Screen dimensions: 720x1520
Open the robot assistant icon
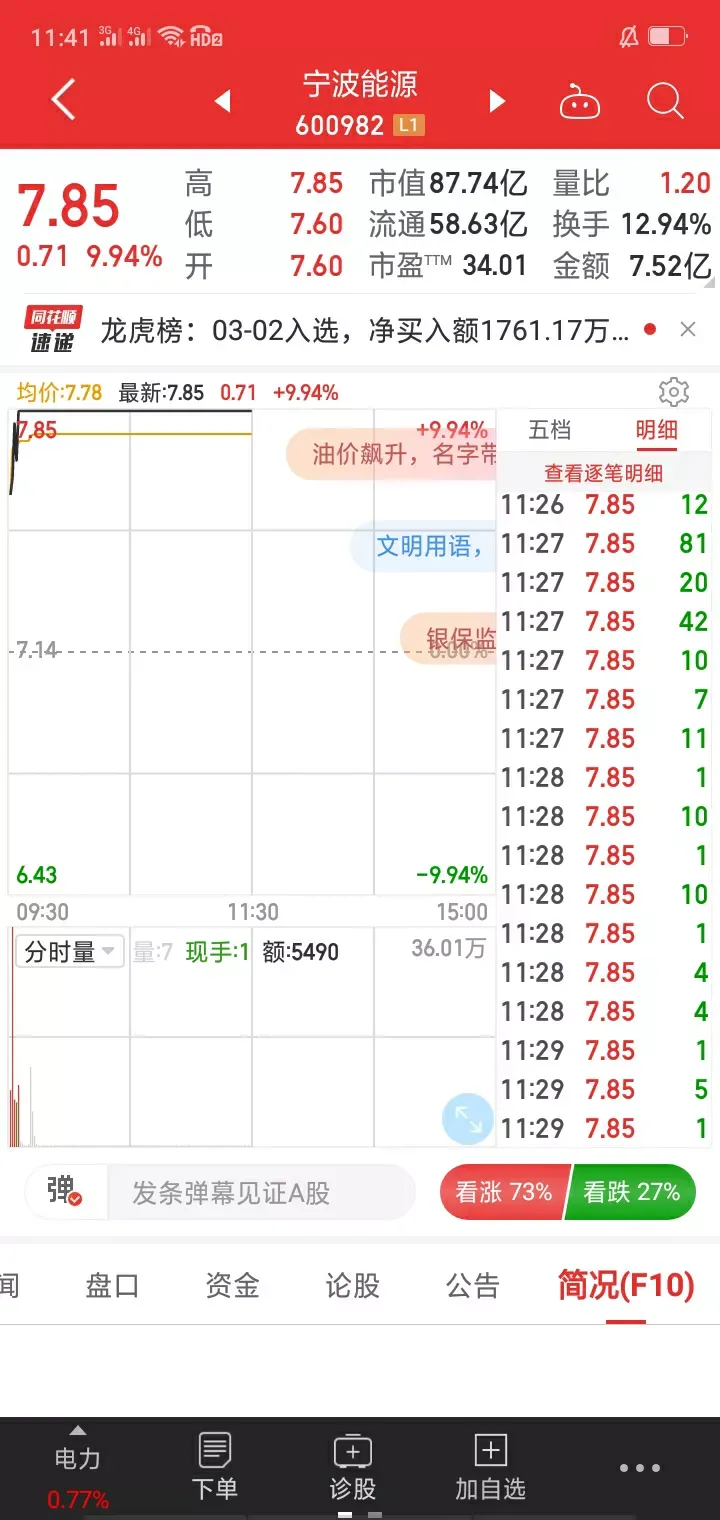pyautogui.click(x=579, y=101)
